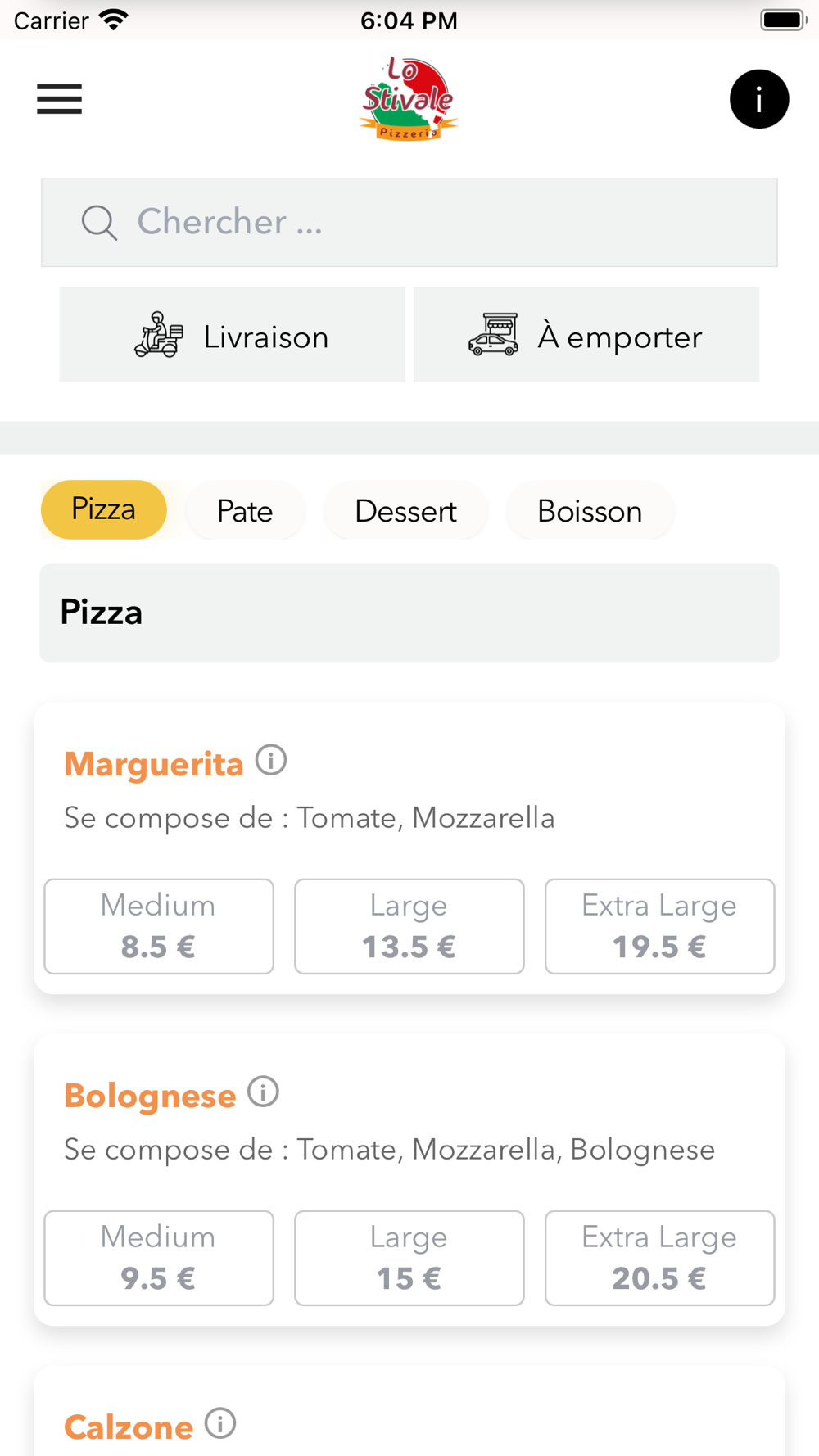Select Large Marguerita at 13.5 €
The image size is (819, 1456).
coord(409,926)
